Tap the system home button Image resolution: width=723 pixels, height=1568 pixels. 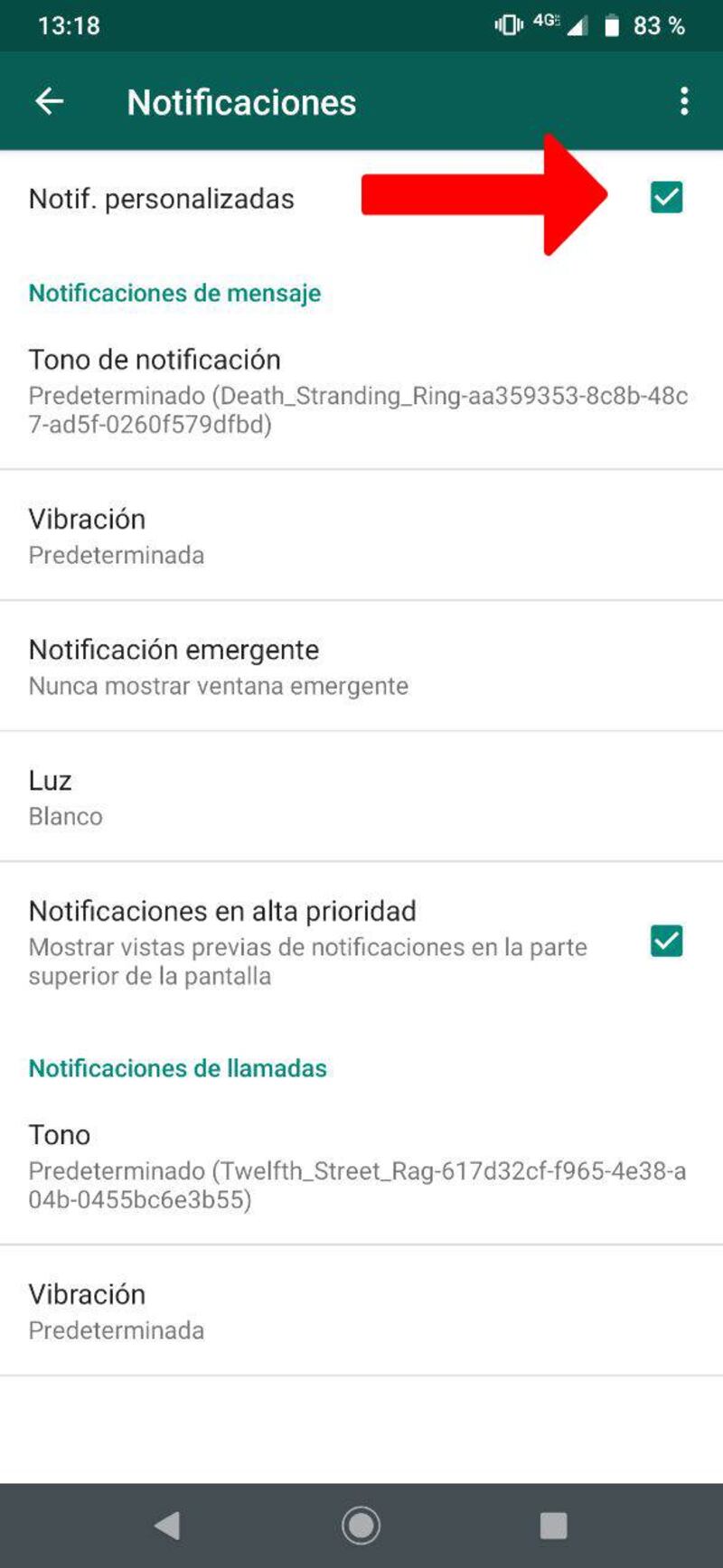[361, 1526]
